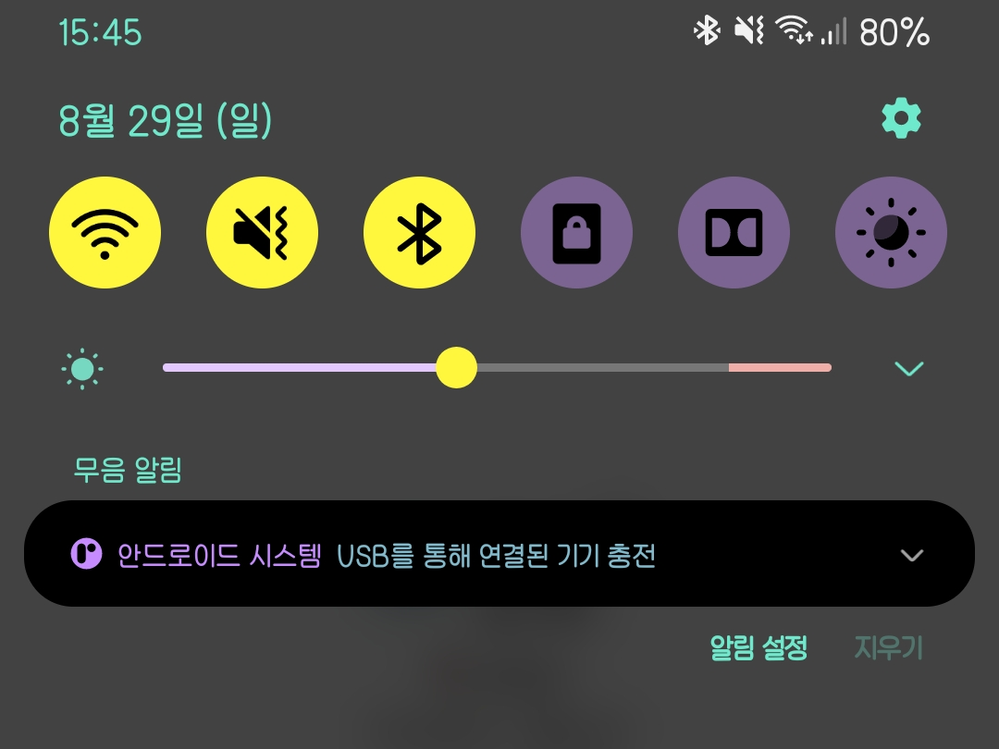Set brightness by tapping the slider track
Viewport: 999px width, 749px height.
click(x=600, y=368)
